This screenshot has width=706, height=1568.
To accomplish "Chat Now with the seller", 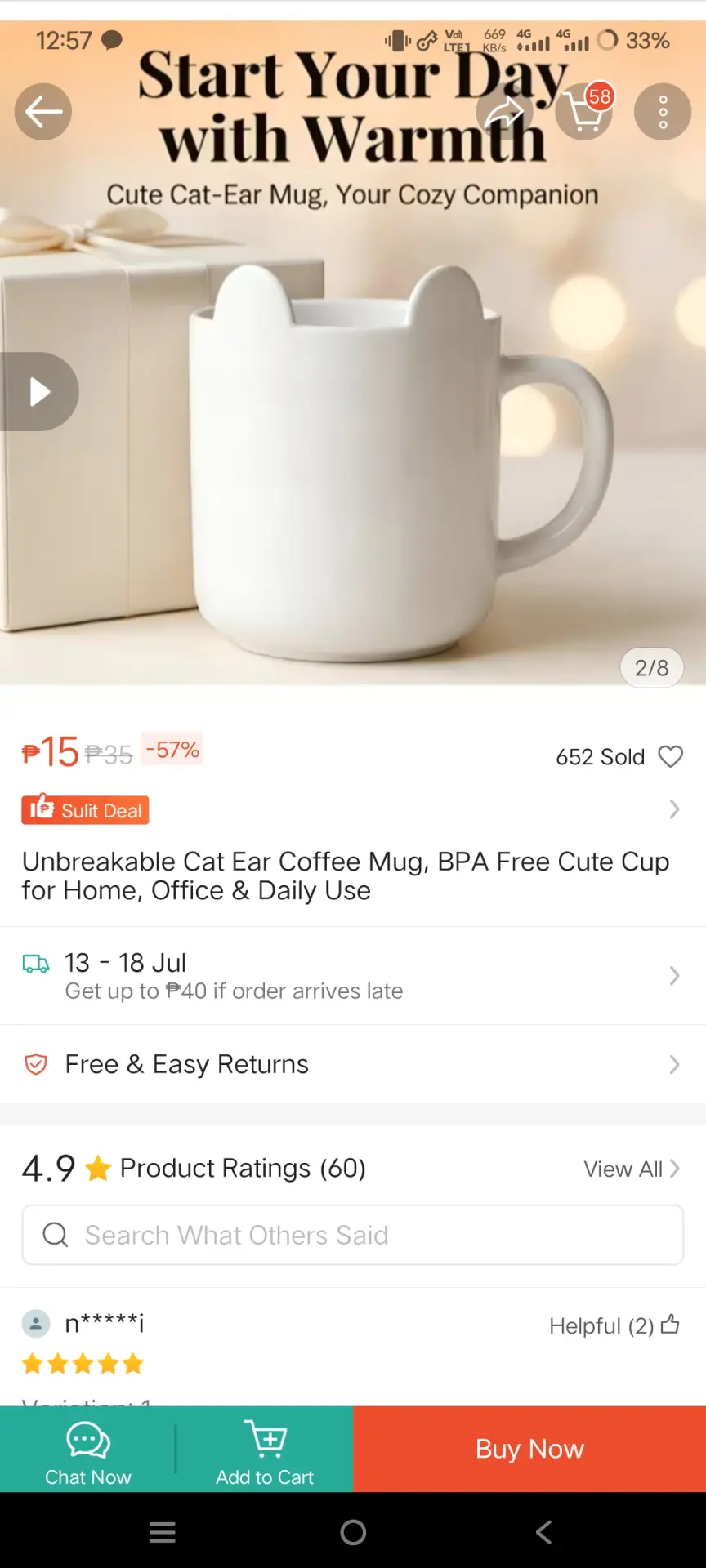I will click(88, 1450).
